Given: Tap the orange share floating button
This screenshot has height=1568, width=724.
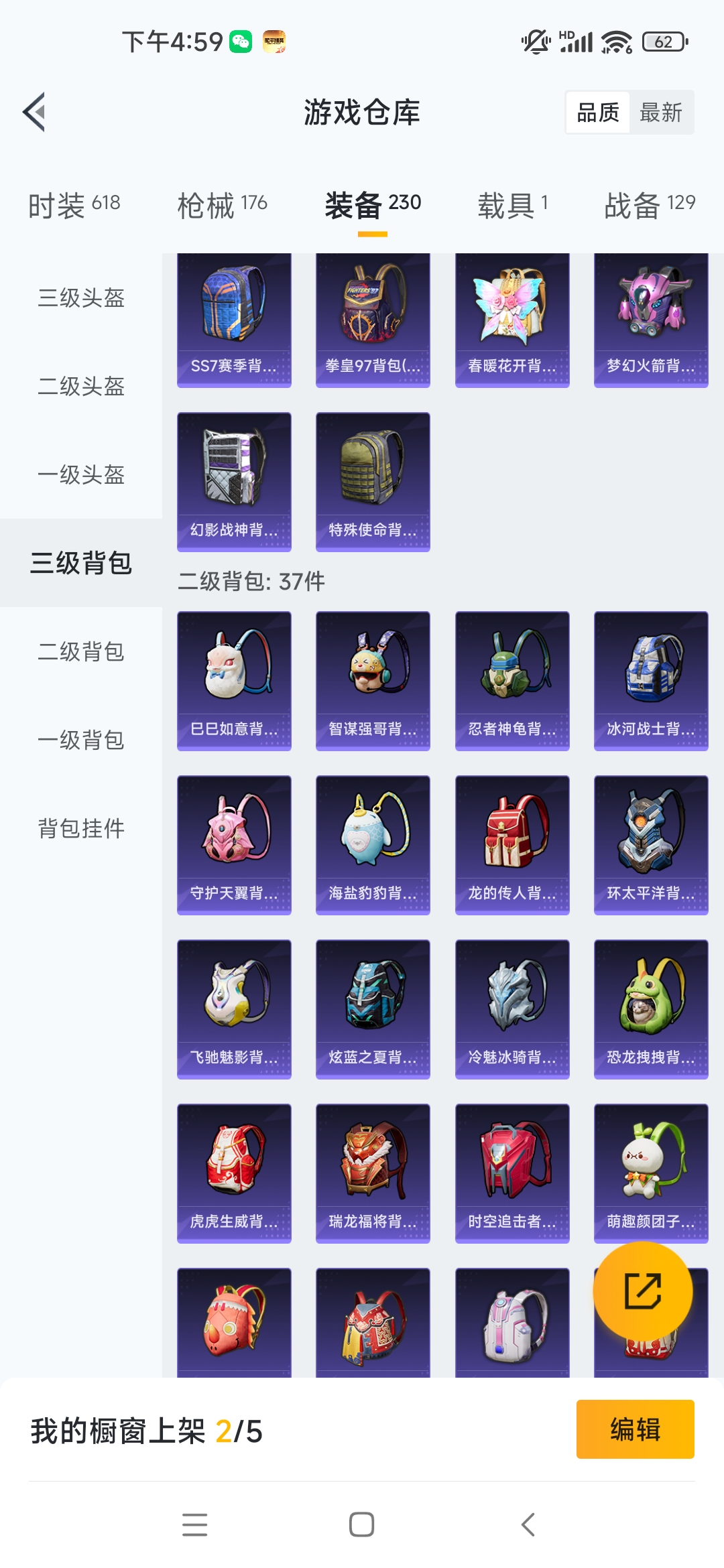Looking at the screenshot, I should [x=642, y=1291].
